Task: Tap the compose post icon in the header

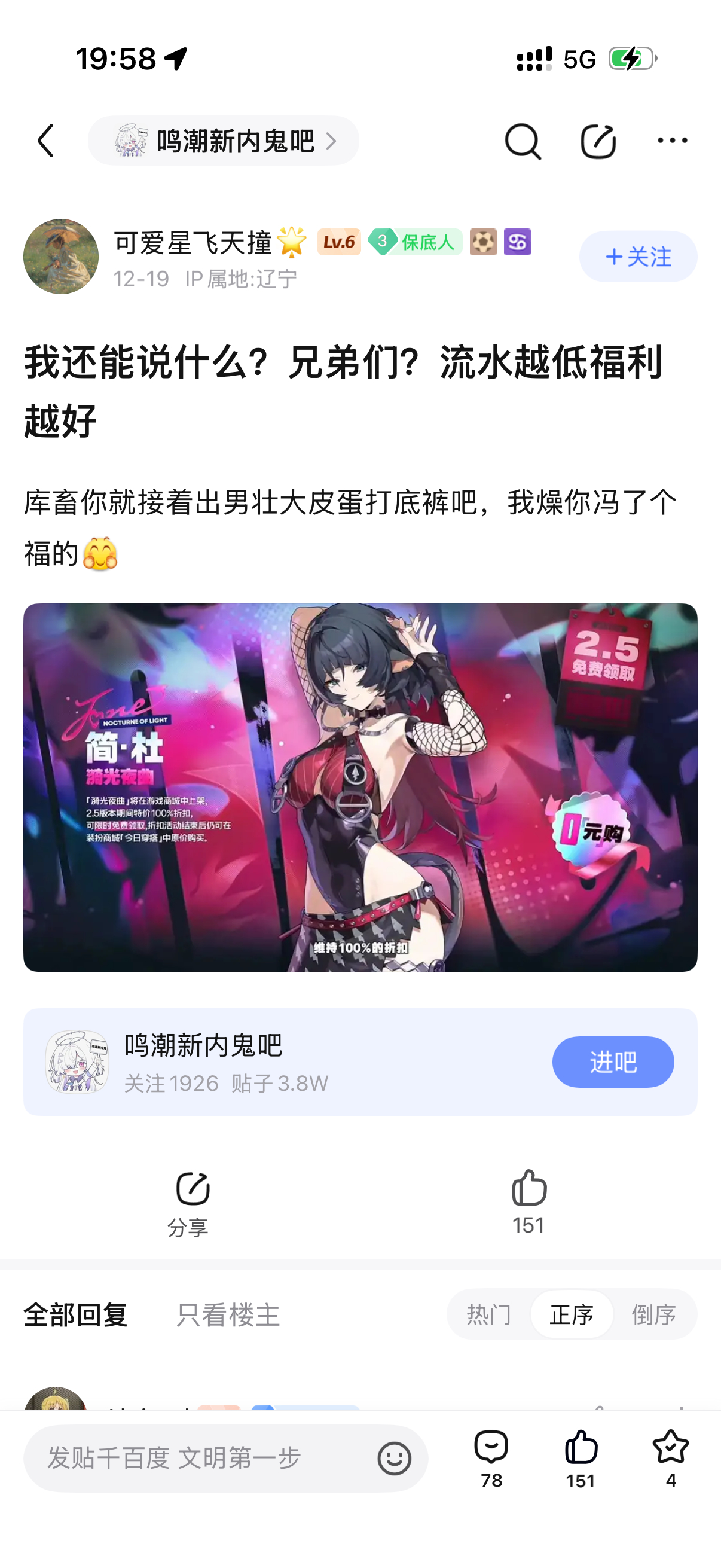Action: pos(597,141)
